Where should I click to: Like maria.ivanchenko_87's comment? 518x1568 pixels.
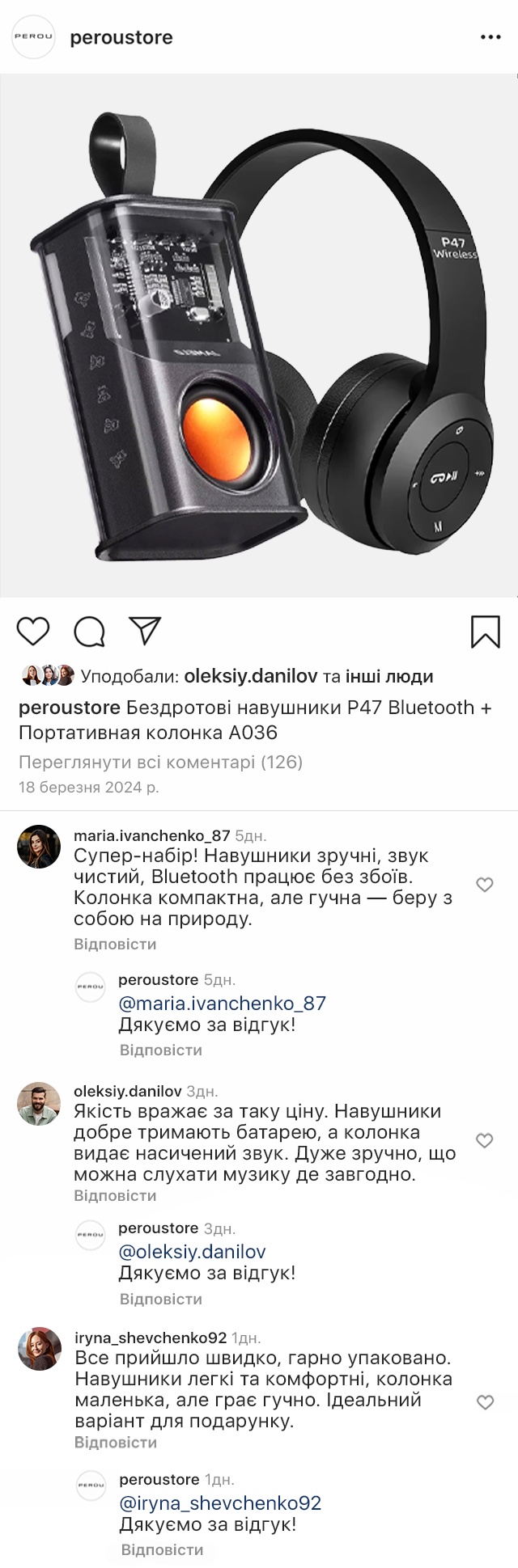[484, 885]
